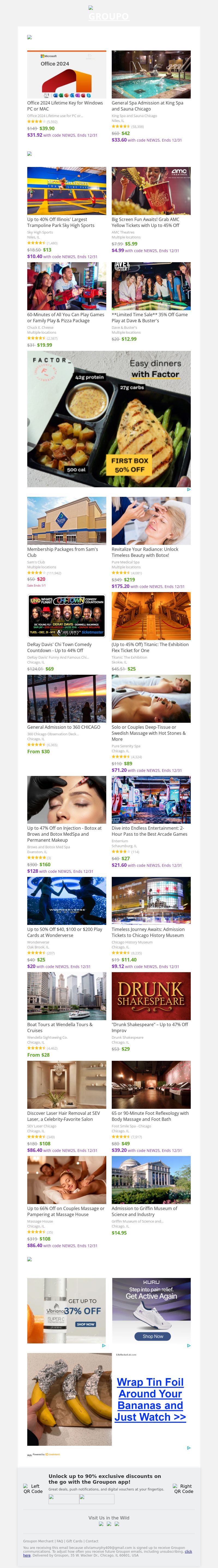View the Dave & Buster's game play deal

pyautogui.click(x=151, y=286)
